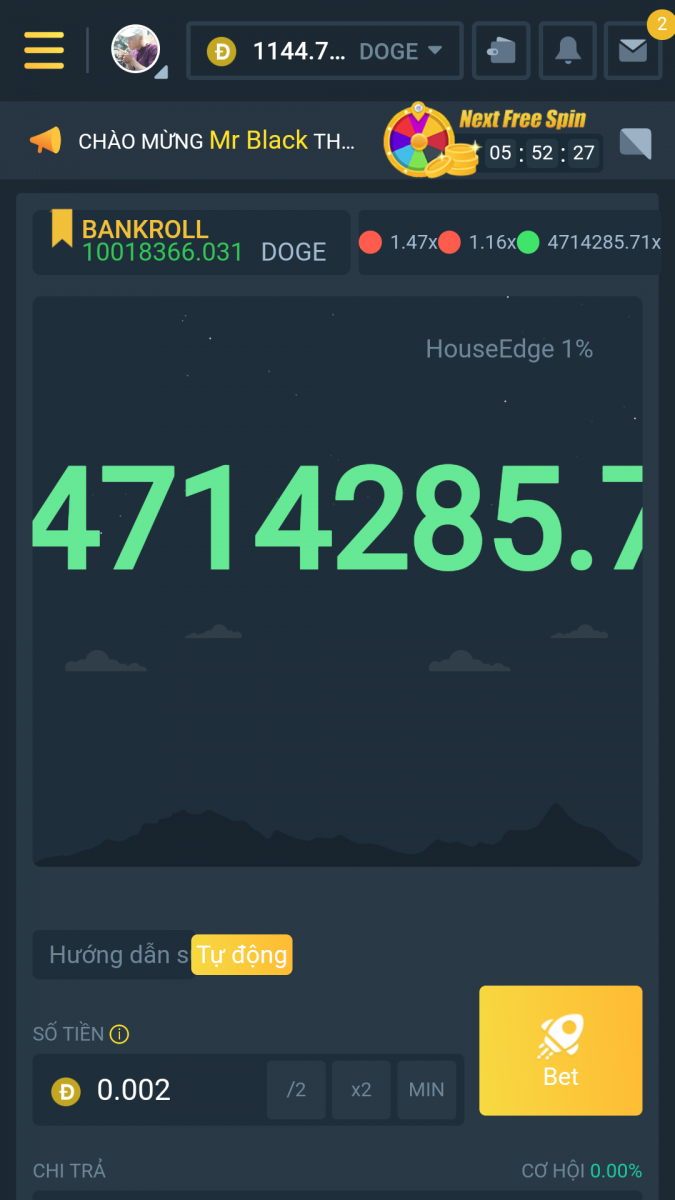Open the BANKROLL panel
The image size is (675, 1200).
click(191, 242)
